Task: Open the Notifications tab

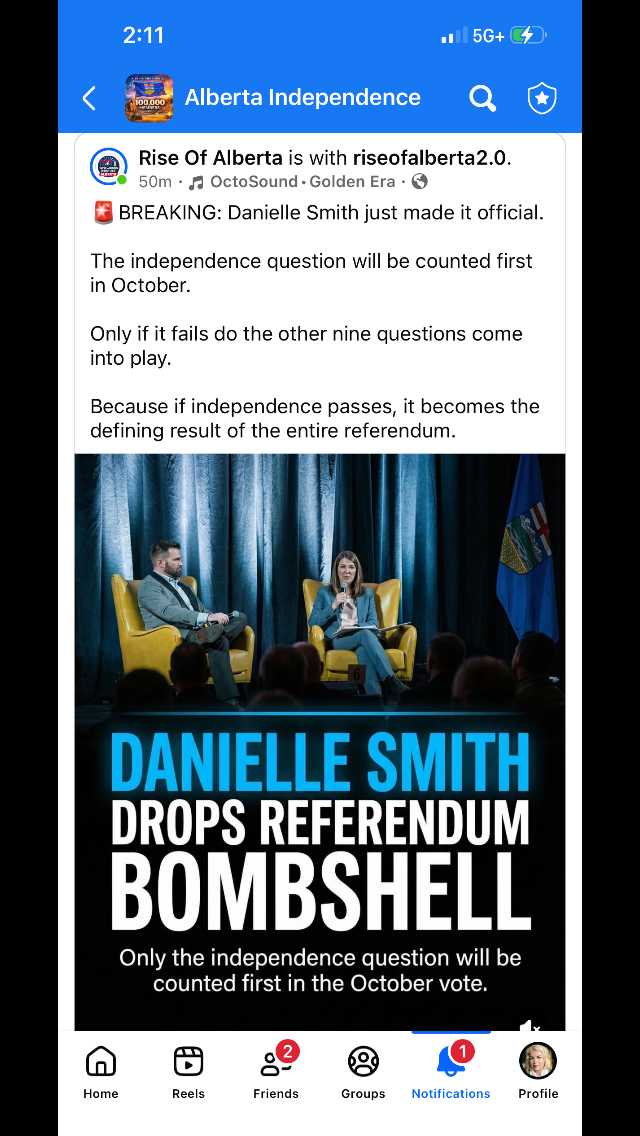Action: coord(451,1071)
